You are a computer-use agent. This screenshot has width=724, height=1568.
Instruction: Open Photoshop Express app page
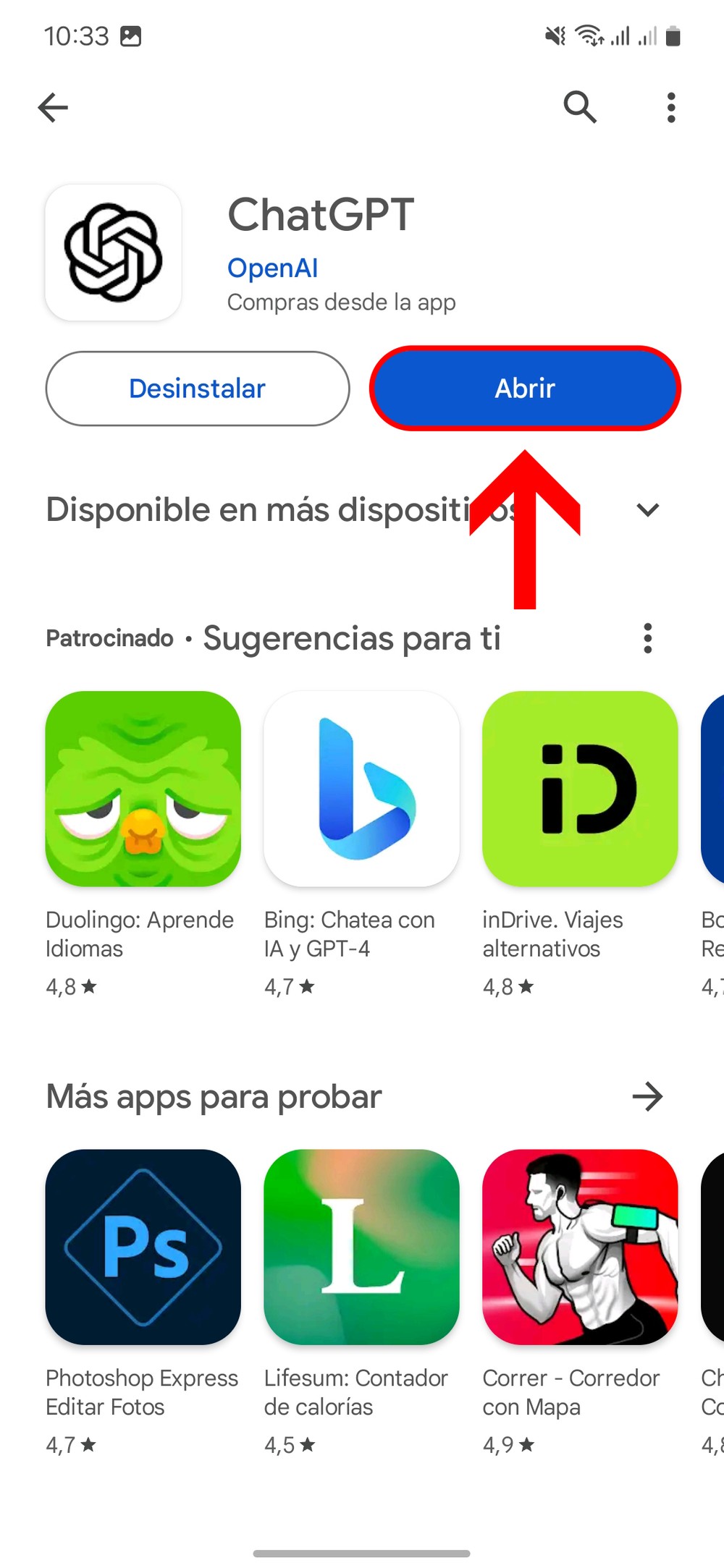click(143, 1247)
